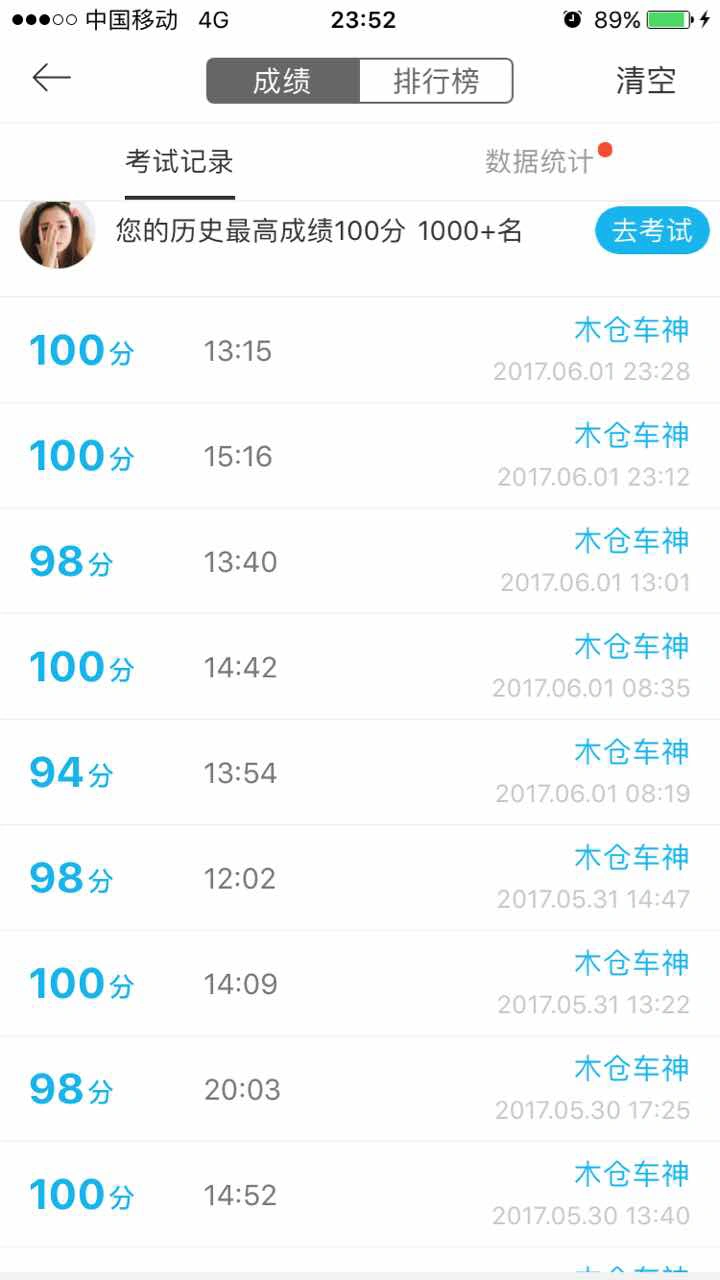Open the exam record from 2017.05.30 13:40
720x1280 pixels.
coord(360,1194)
